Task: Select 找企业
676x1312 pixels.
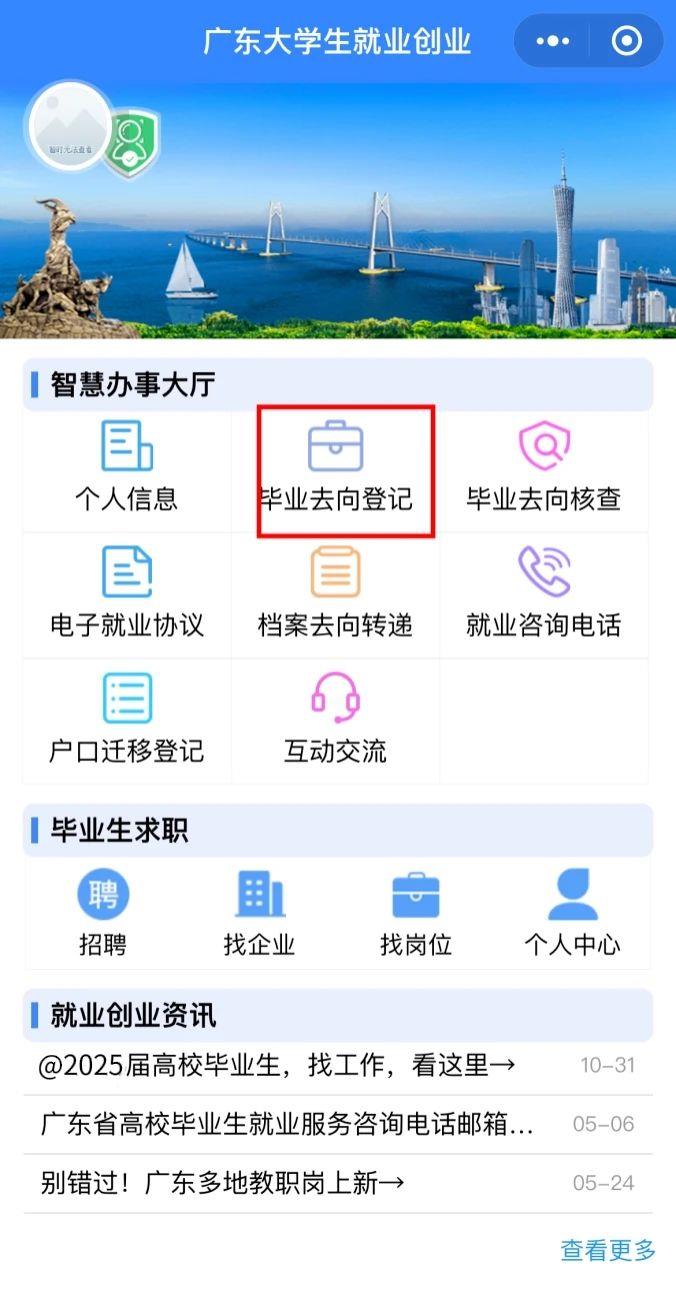Action: pos(259,914)
